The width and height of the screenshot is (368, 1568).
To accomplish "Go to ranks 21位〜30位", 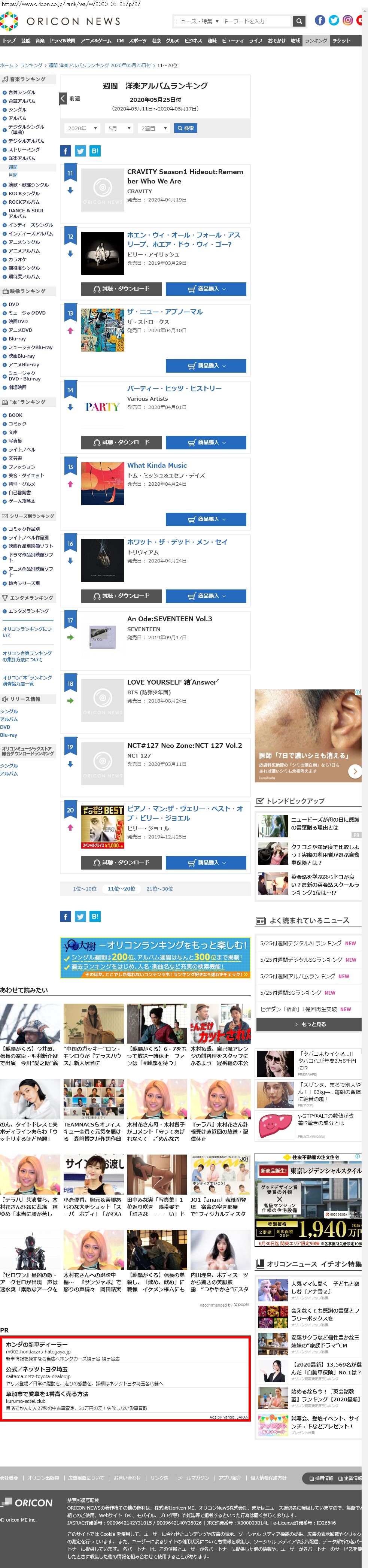I will pos(159,889).
